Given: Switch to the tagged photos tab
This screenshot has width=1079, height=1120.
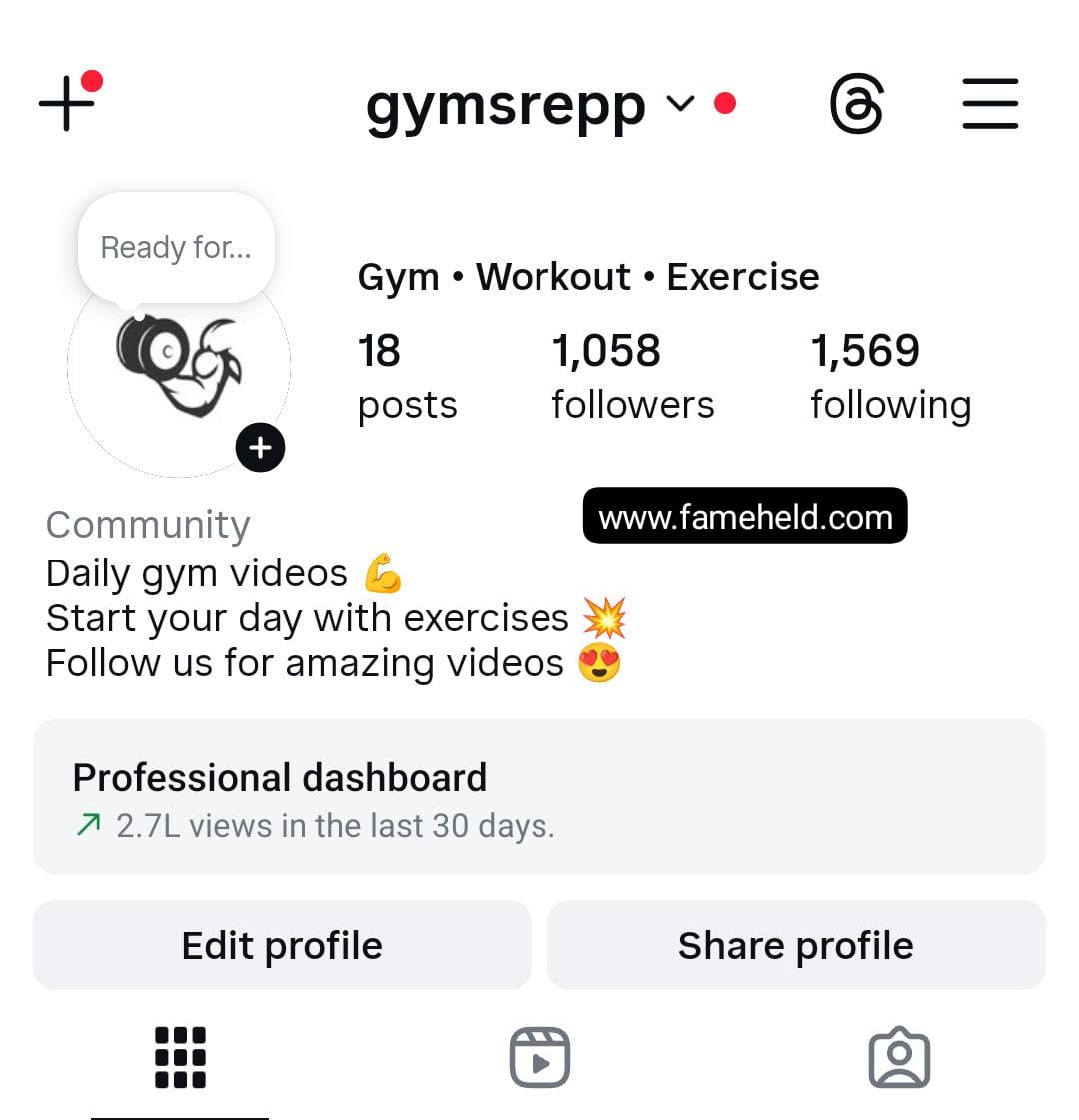Looking at the screenshot, I should (x=899, y=1057).
